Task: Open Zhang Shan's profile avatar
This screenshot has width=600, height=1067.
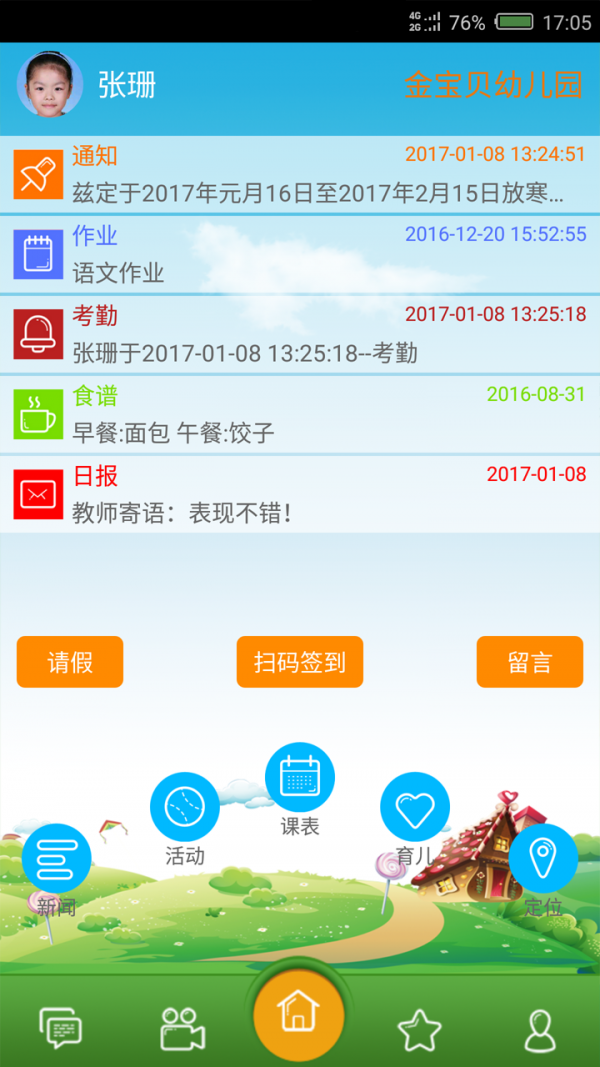Action: [x=50, y=85]
